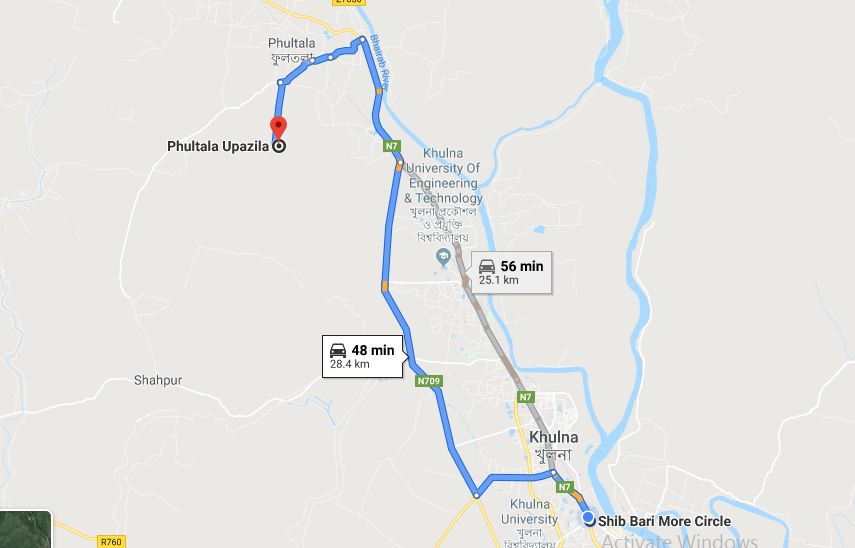Tap the Shib Bari More Circle origin marker
This screenshot has height=548, width=855.
pyautogui.click(x=588, y=518)
